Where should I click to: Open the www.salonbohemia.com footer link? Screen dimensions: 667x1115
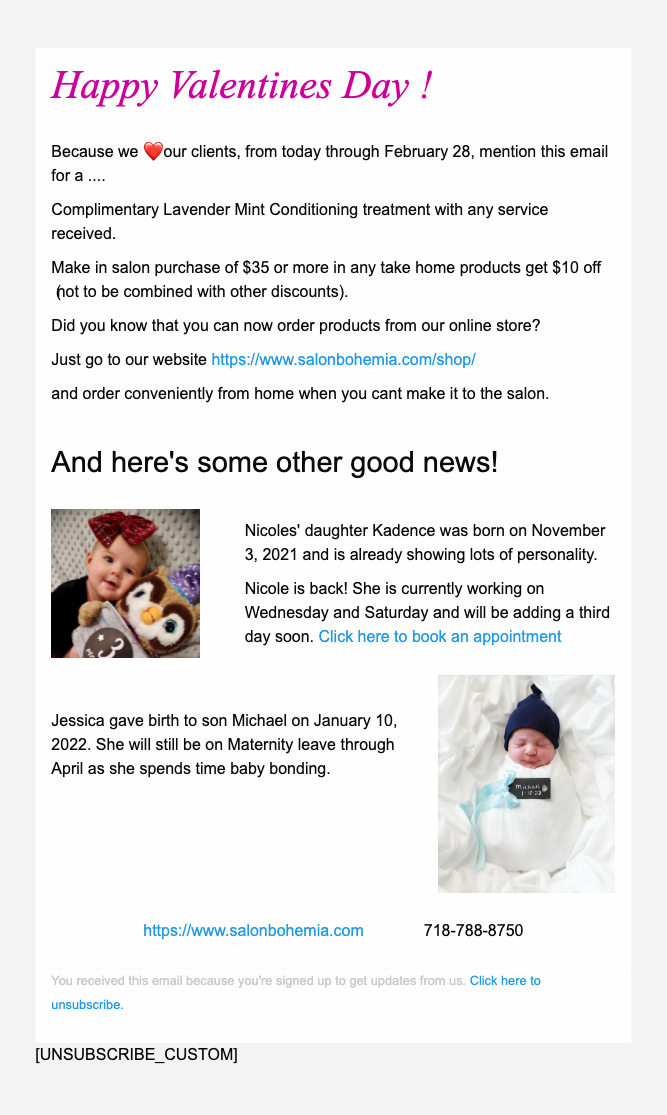pyautogui.click(x=253, y=930)
